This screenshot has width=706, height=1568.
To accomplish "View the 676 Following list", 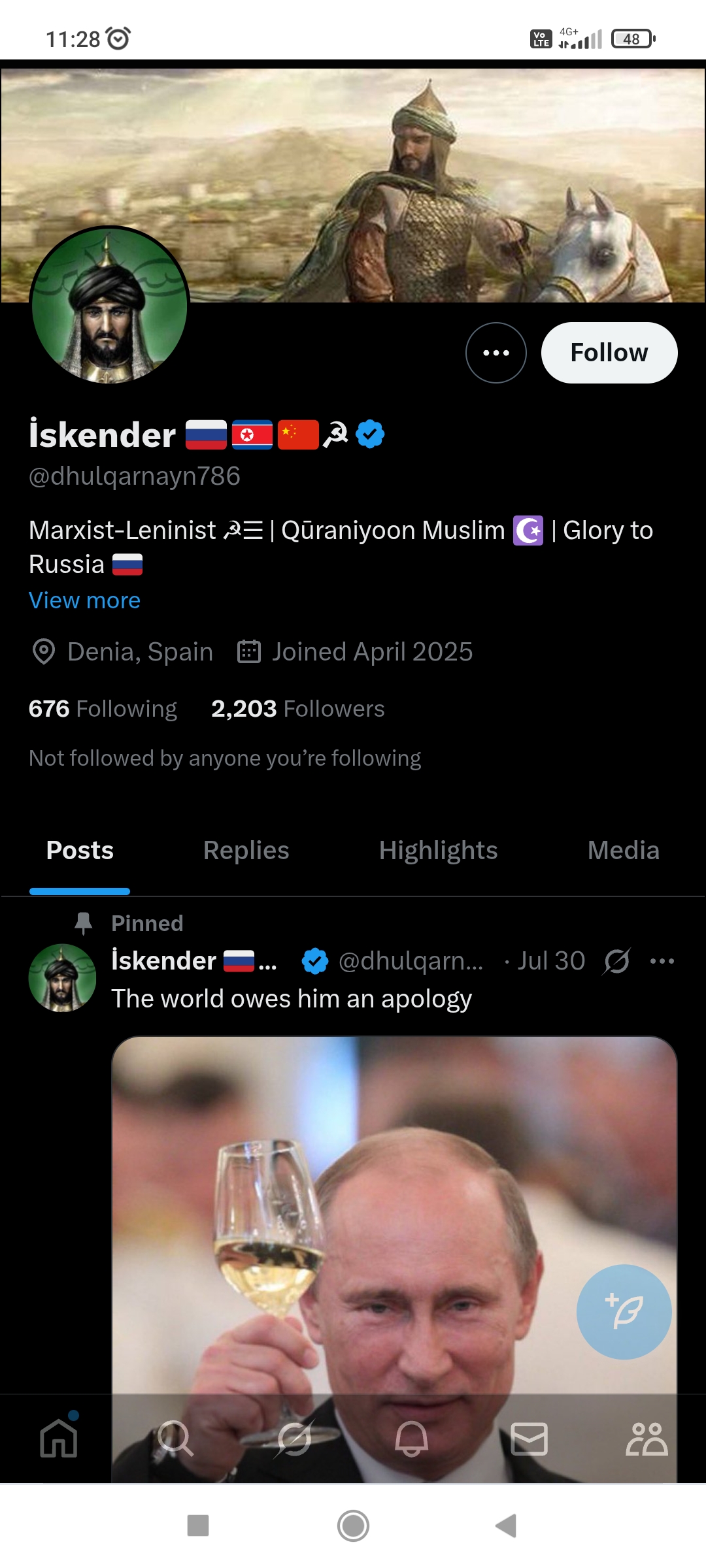I will tap(103, 709).
